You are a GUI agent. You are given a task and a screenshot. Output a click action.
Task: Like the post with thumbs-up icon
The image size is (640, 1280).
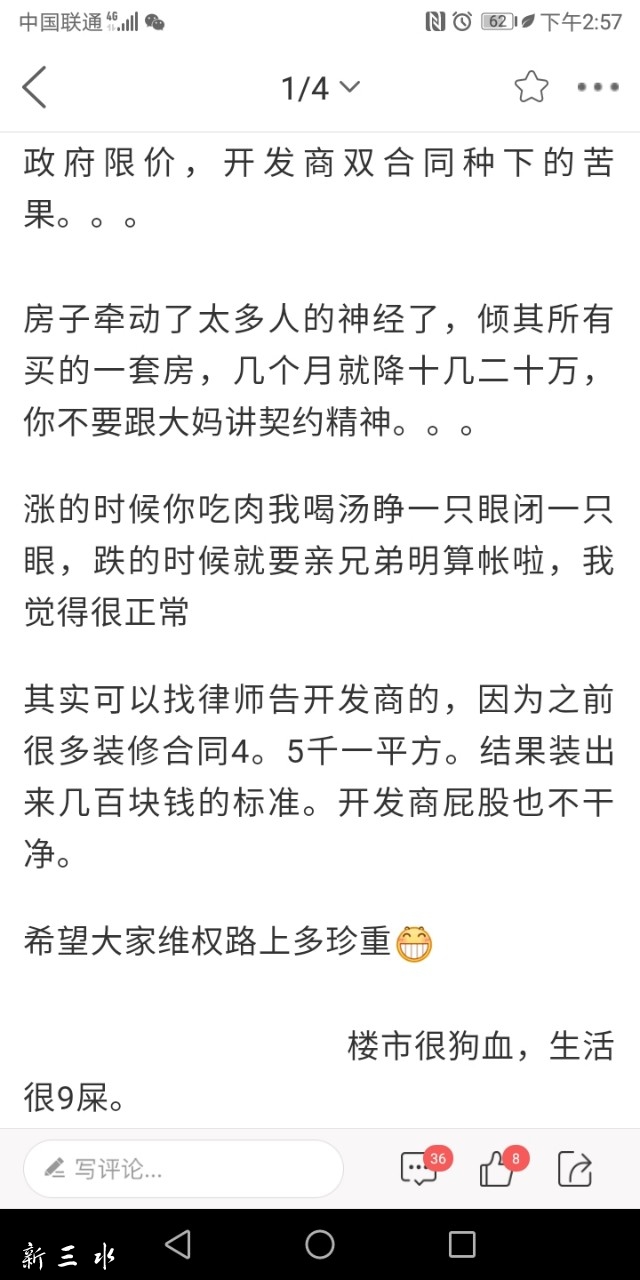[x=498, y=1168]
